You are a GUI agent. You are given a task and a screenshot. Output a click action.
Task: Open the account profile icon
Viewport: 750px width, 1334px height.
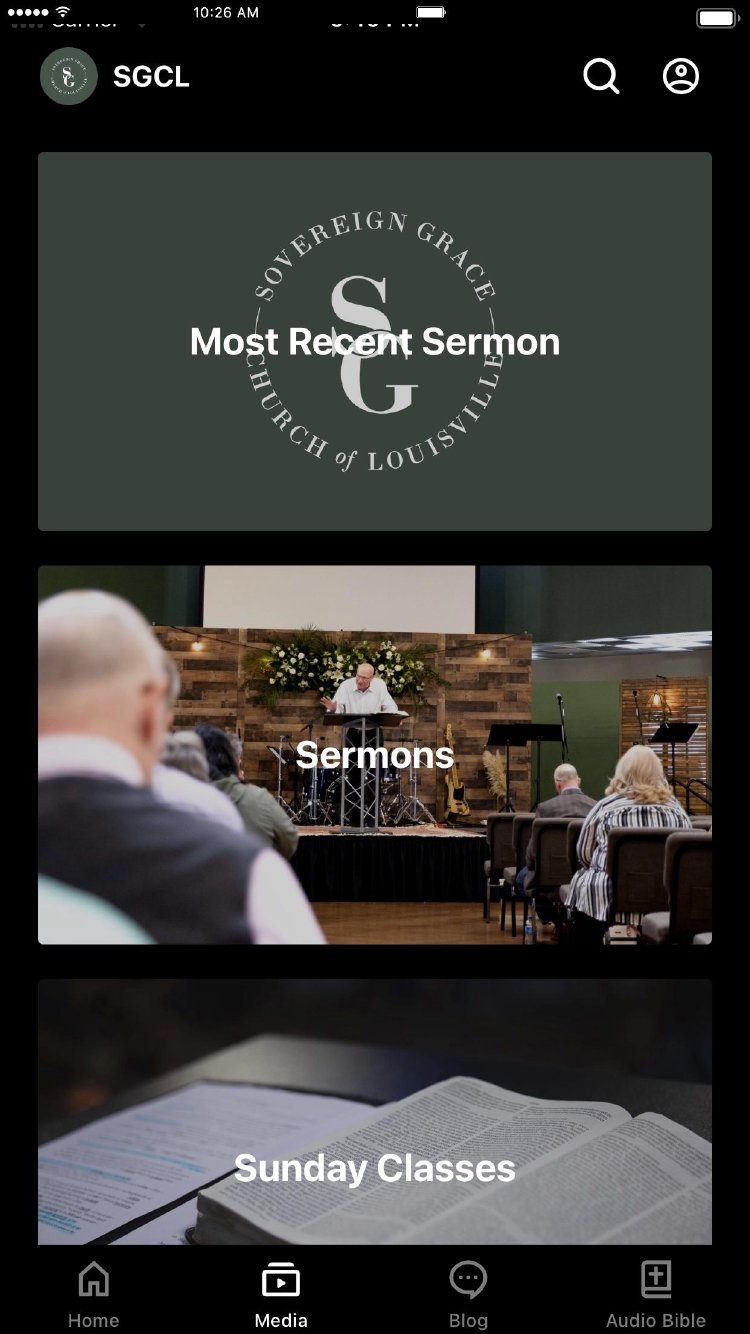point(681,76)
